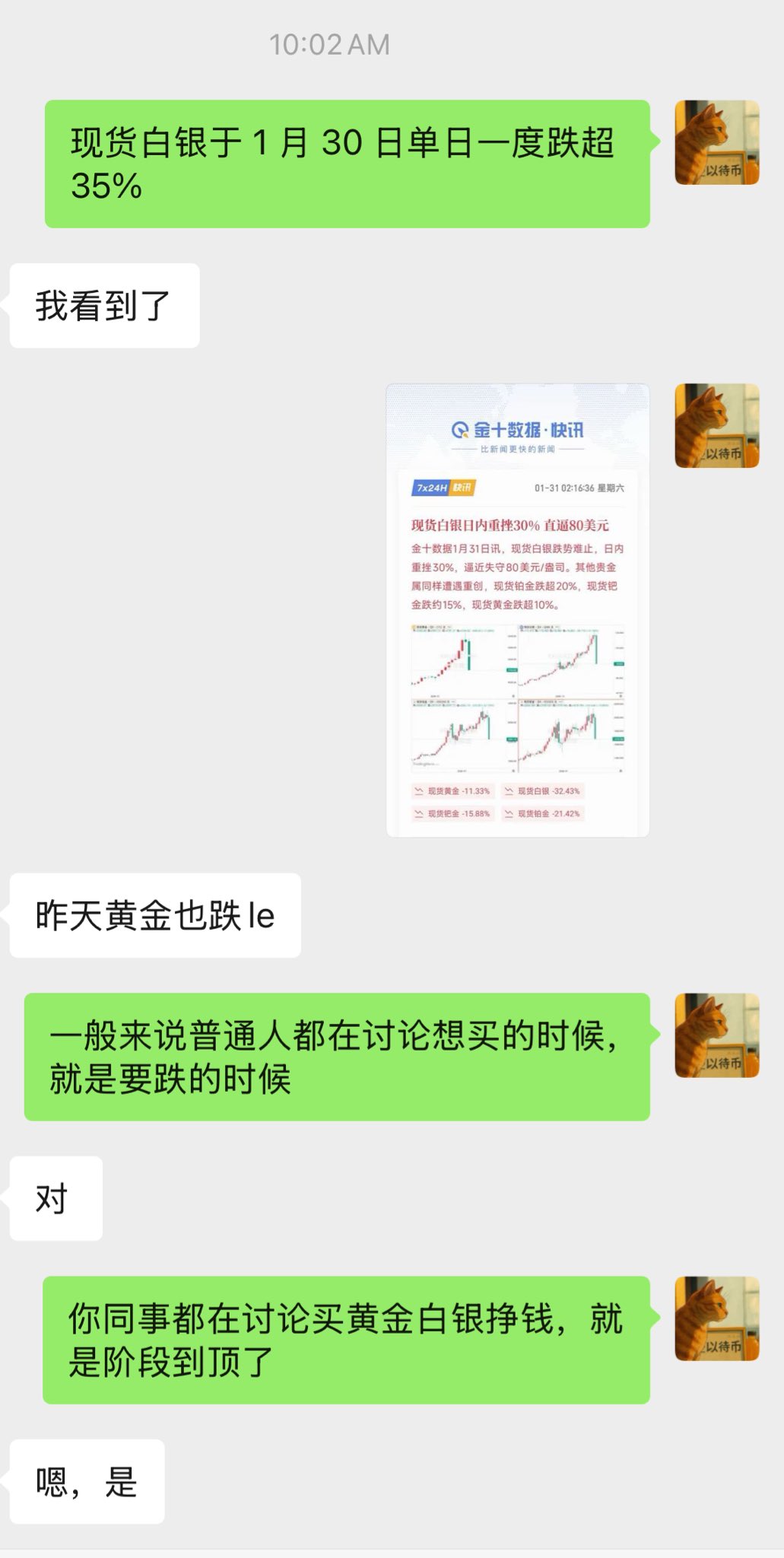The height and width of the screenshot is (1558, 784).
Task: Open the shared 金十数据 news image
Action: pyautogui.click(x=517, y=610)
